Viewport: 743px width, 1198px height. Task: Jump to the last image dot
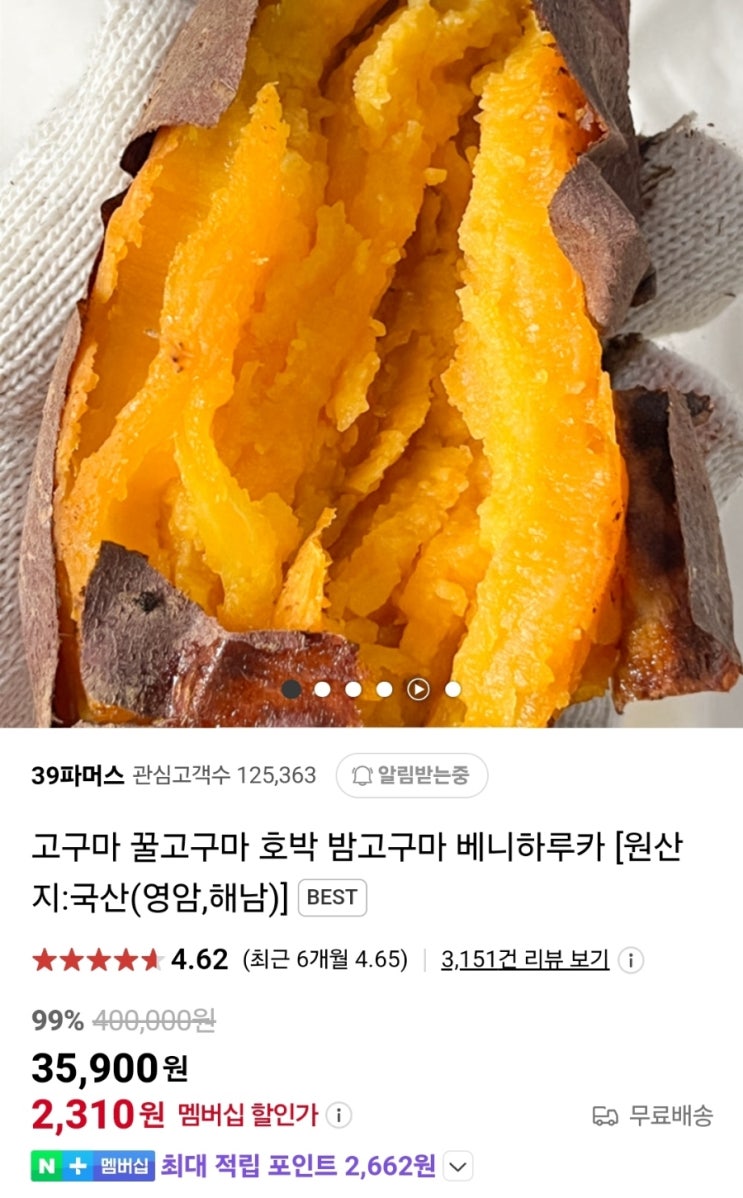click(x=453, y=689)
